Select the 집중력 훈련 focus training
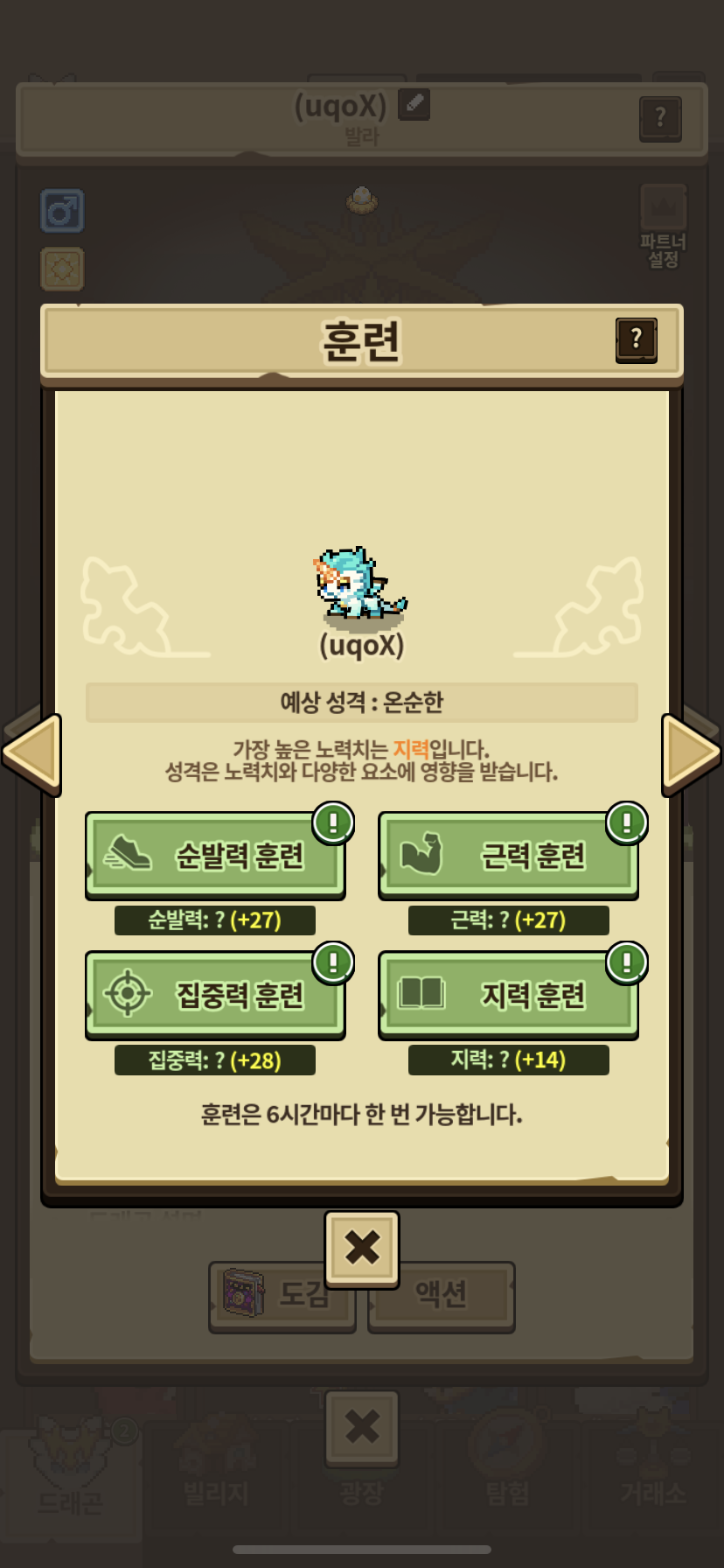 215,995
